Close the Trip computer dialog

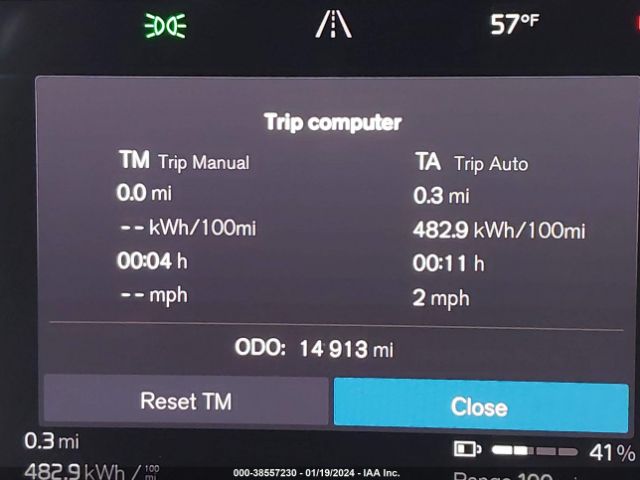480,406
